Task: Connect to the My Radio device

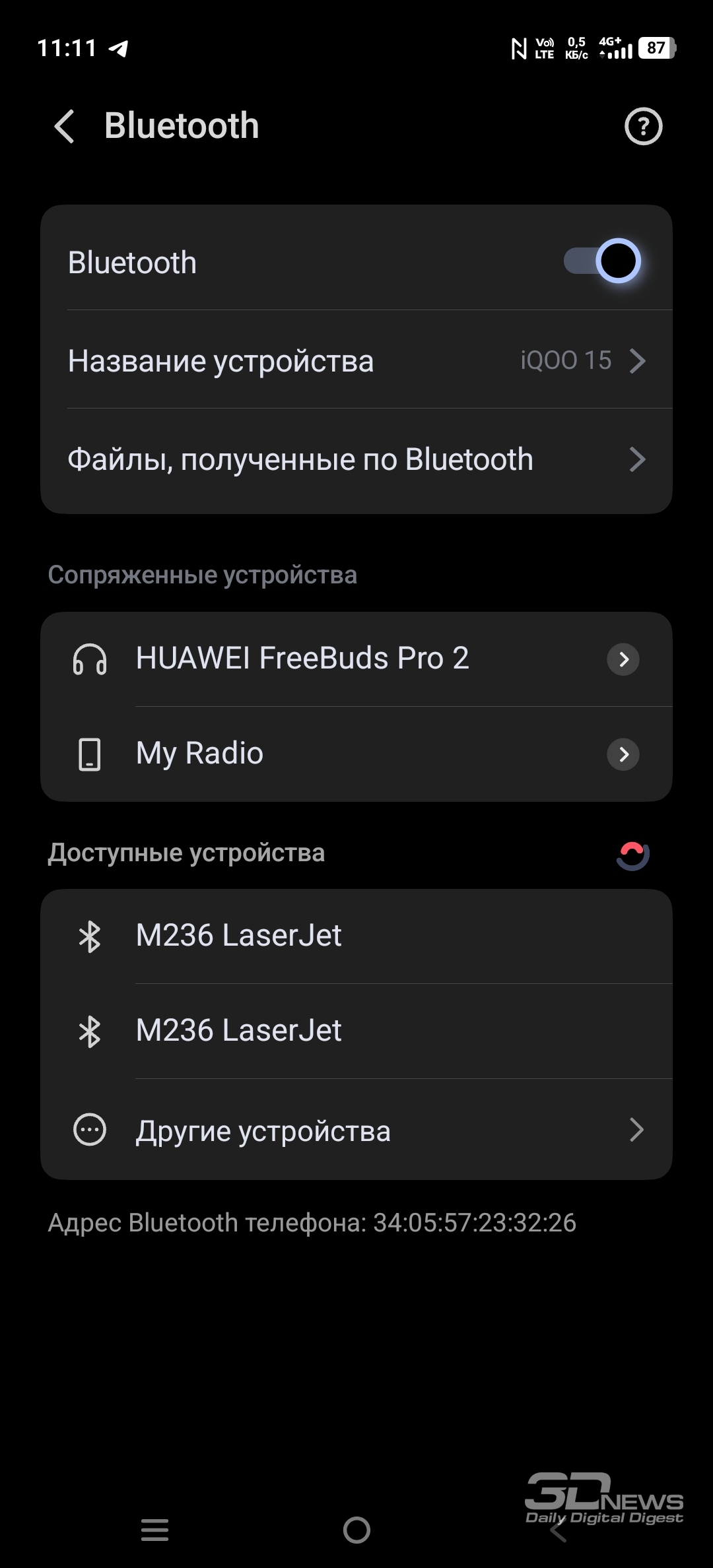Action: [199, 754]
